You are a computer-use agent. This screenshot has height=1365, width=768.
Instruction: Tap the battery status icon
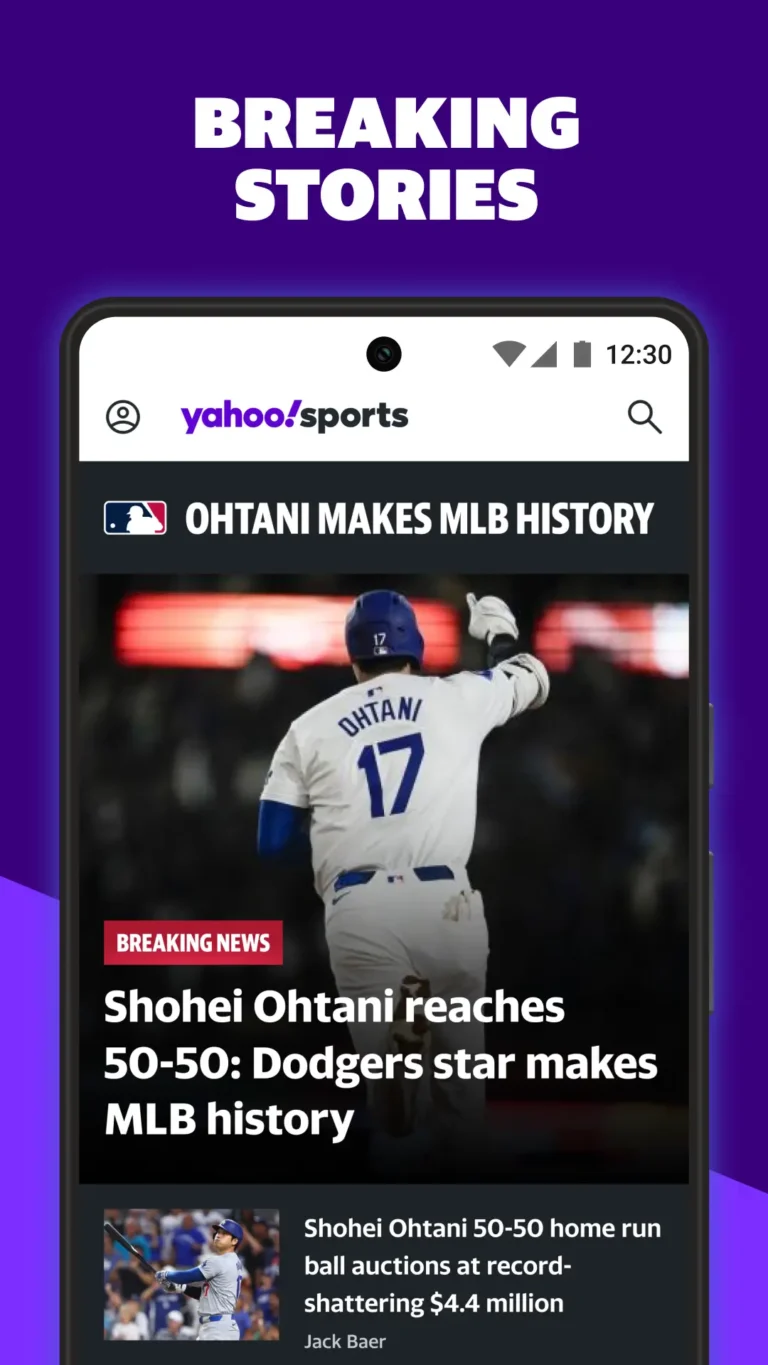pos(584,354)
